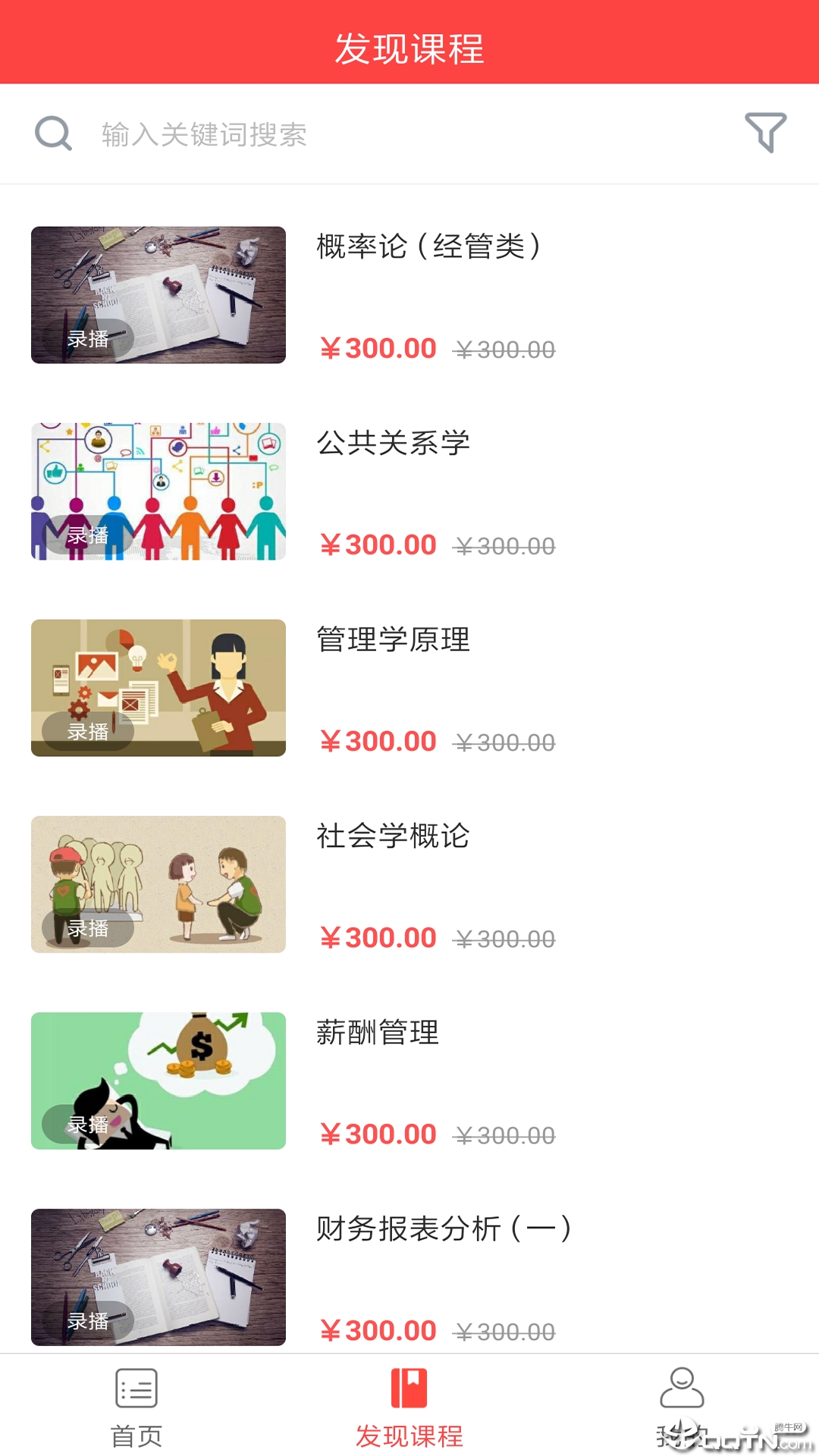819x1456 pixels.
Task: Select the 发现课程 tab
Action: (x=409, y=1407)
